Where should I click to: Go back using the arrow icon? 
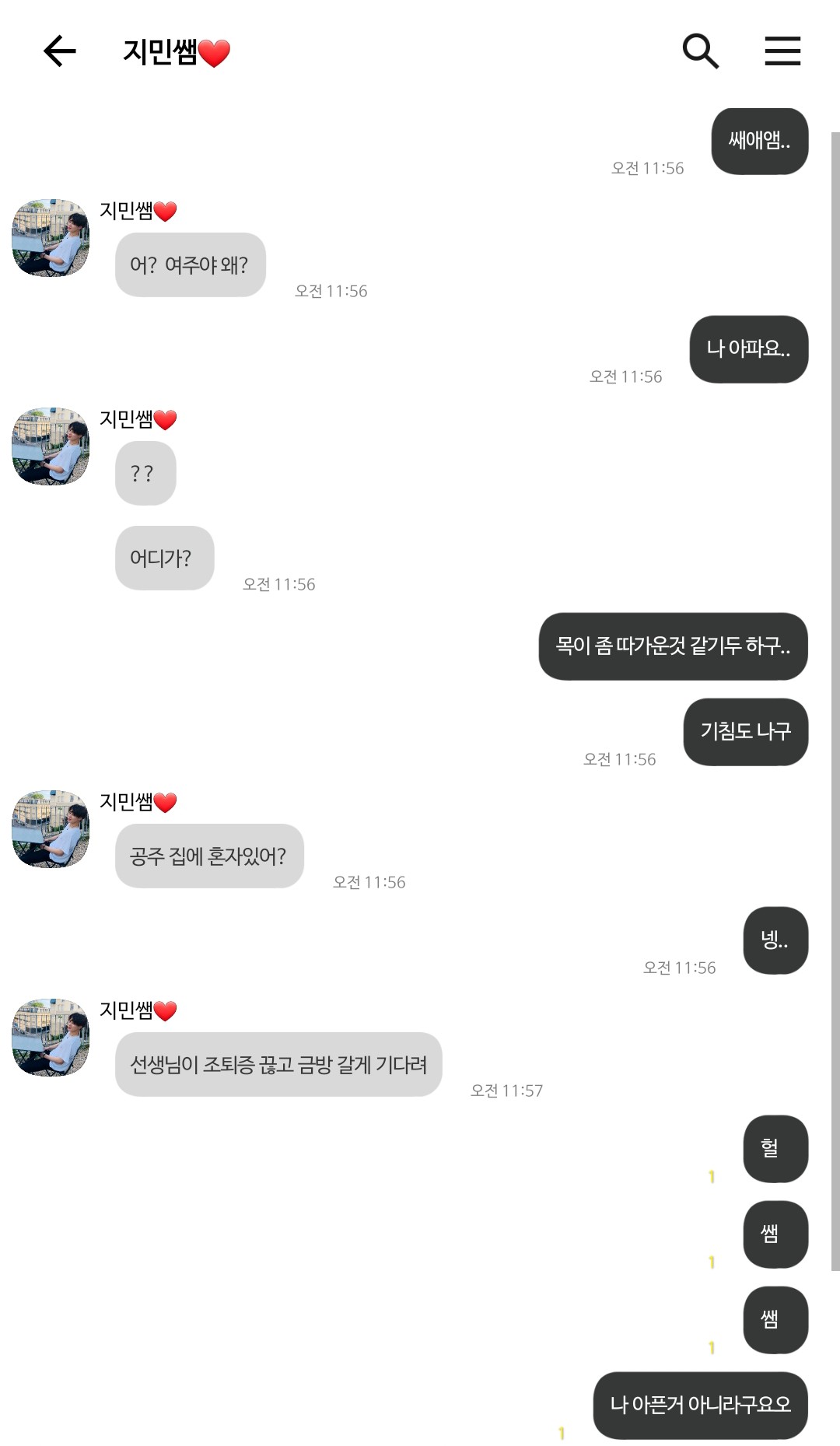point(60,51)
